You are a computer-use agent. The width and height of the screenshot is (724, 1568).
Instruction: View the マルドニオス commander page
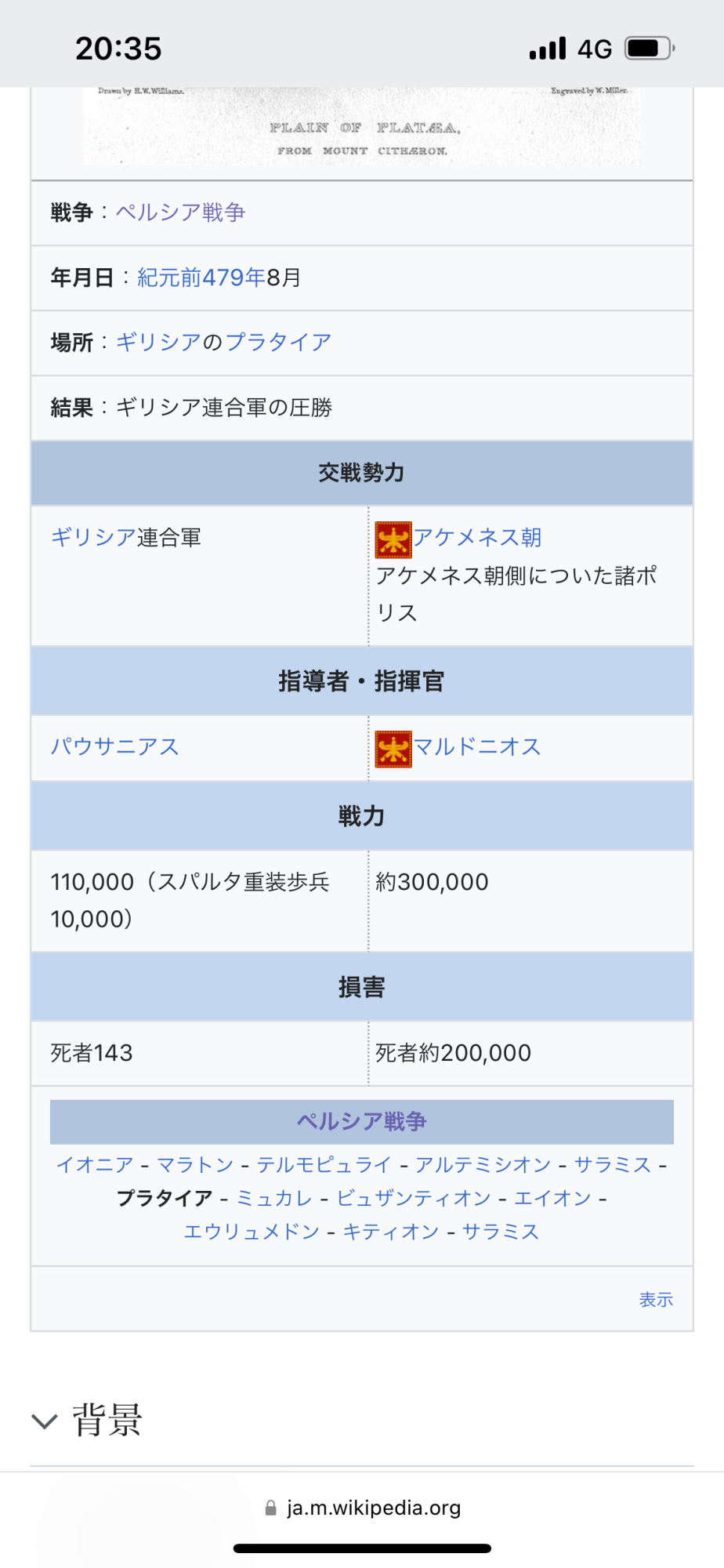[477, 747]
